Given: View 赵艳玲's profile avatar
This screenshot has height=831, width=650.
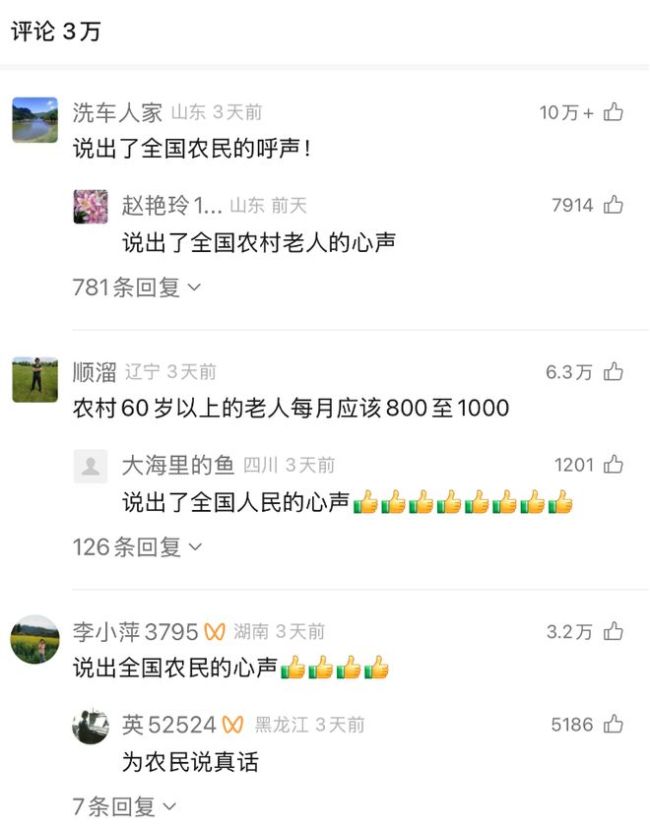Looking at the screenshot, I should click(x=91, y=206).
